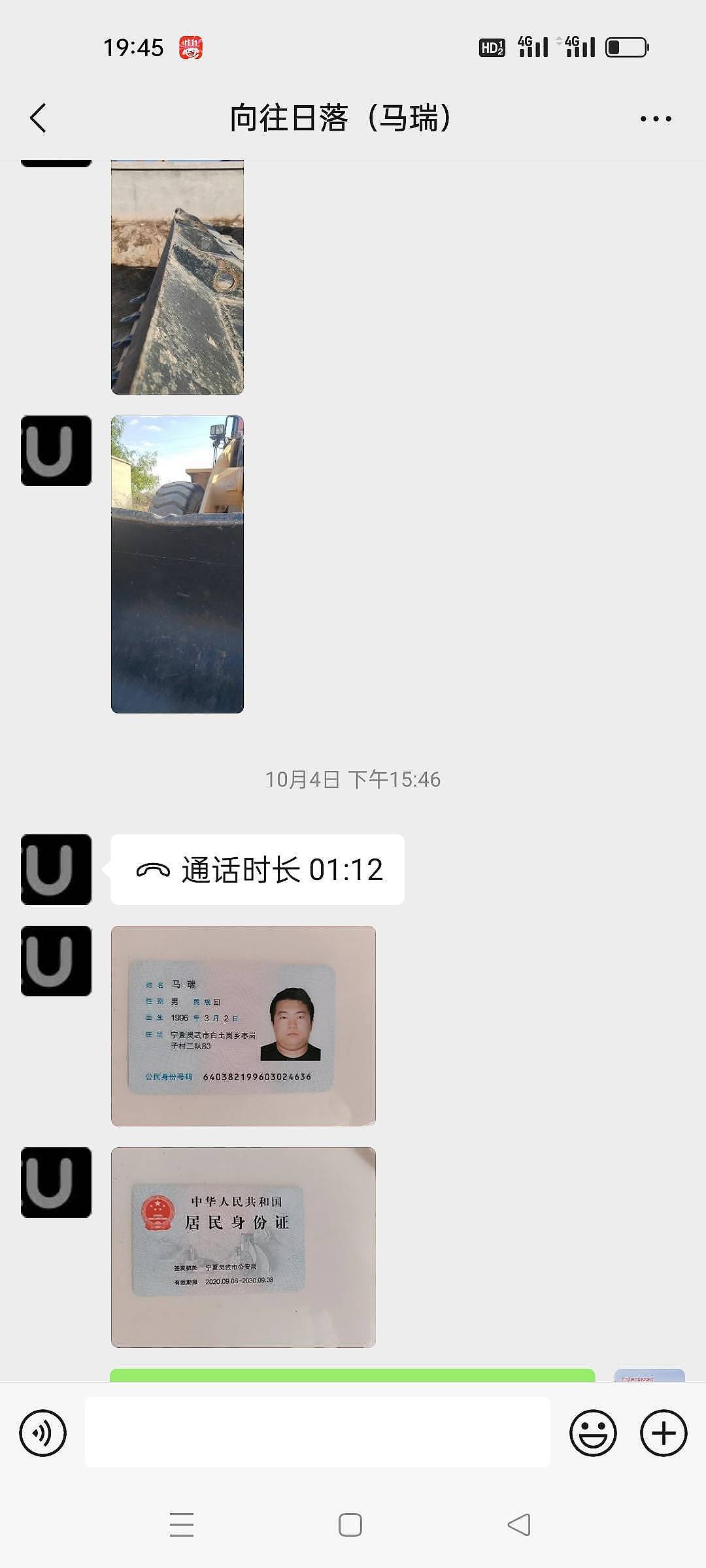
Task: Open the chat info three-dot menu
Action: pos(655,118)
